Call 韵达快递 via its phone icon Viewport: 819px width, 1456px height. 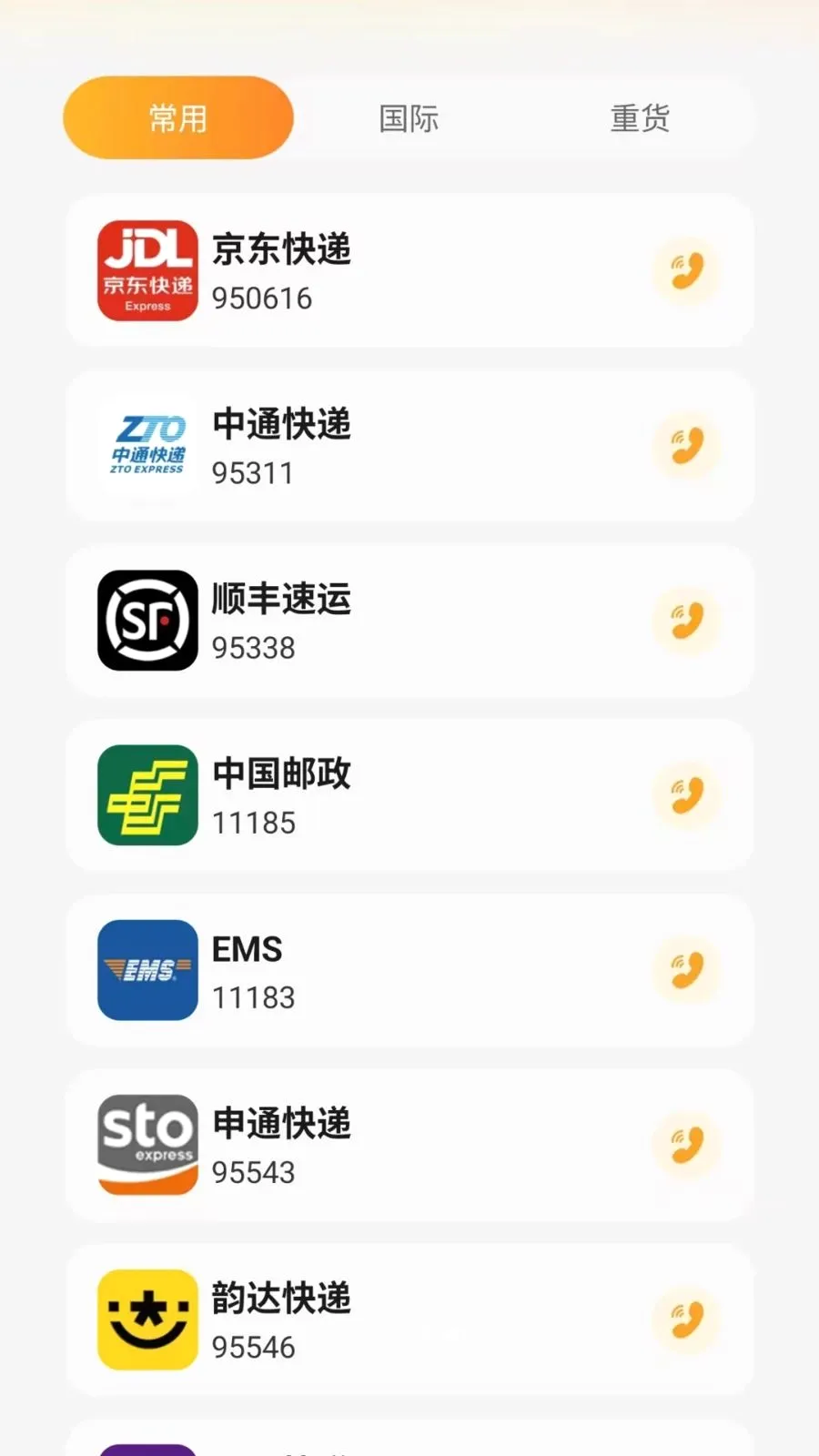(687, 1319)
